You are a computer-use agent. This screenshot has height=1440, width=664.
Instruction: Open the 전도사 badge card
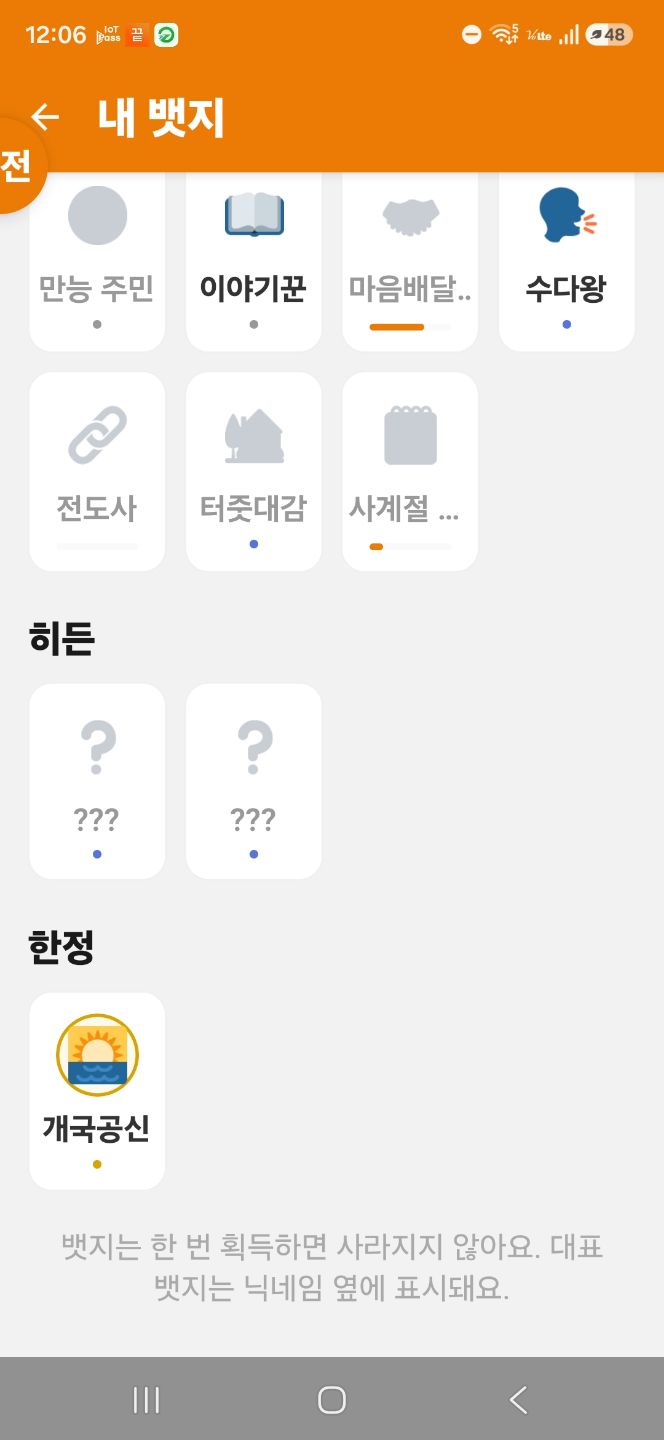[x=97, y=472]
